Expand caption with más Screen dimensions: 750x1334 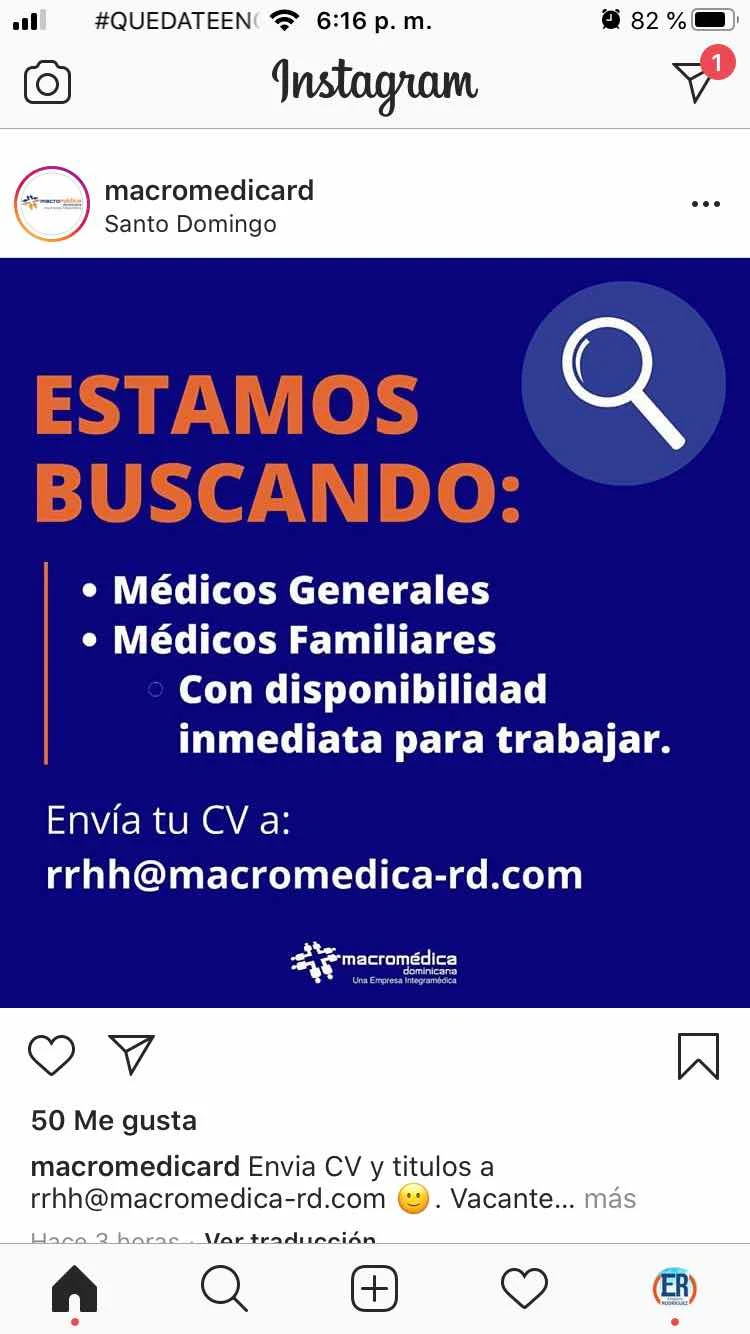coord(609,1198)
